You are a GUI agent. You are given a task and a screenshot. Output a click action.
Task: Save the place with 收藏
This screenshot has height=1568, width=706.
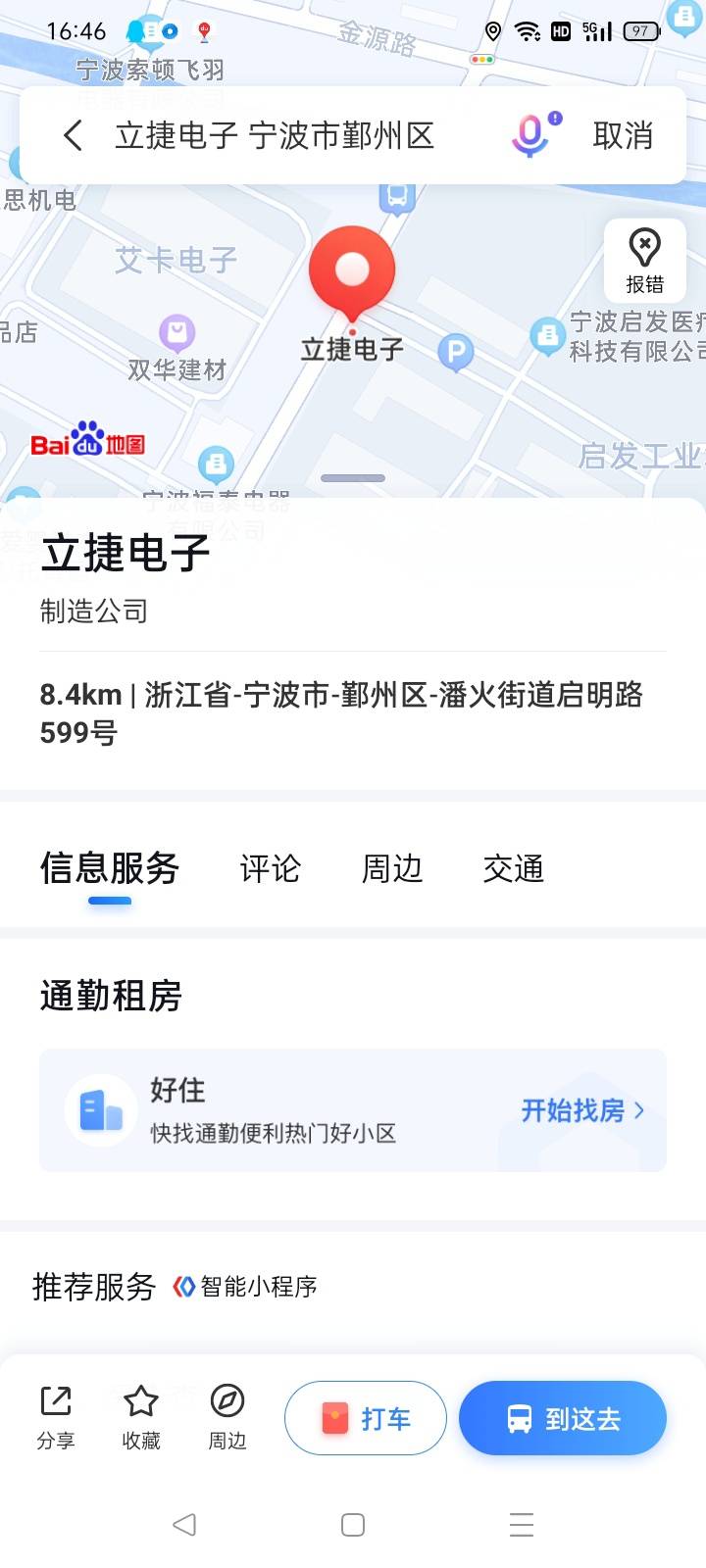(x=141, y=1417)
